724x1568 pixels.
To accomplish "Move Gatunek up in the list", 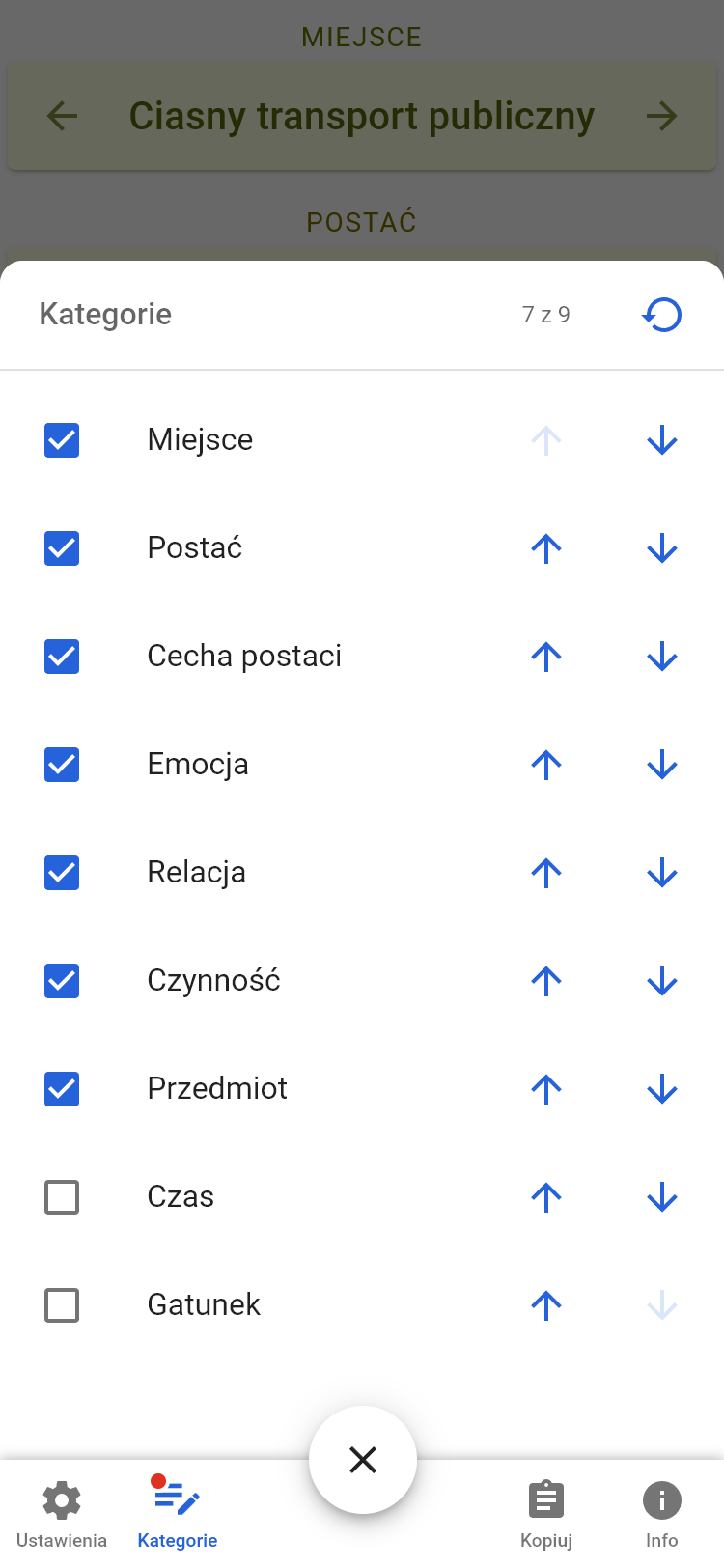I will 546,1305.
